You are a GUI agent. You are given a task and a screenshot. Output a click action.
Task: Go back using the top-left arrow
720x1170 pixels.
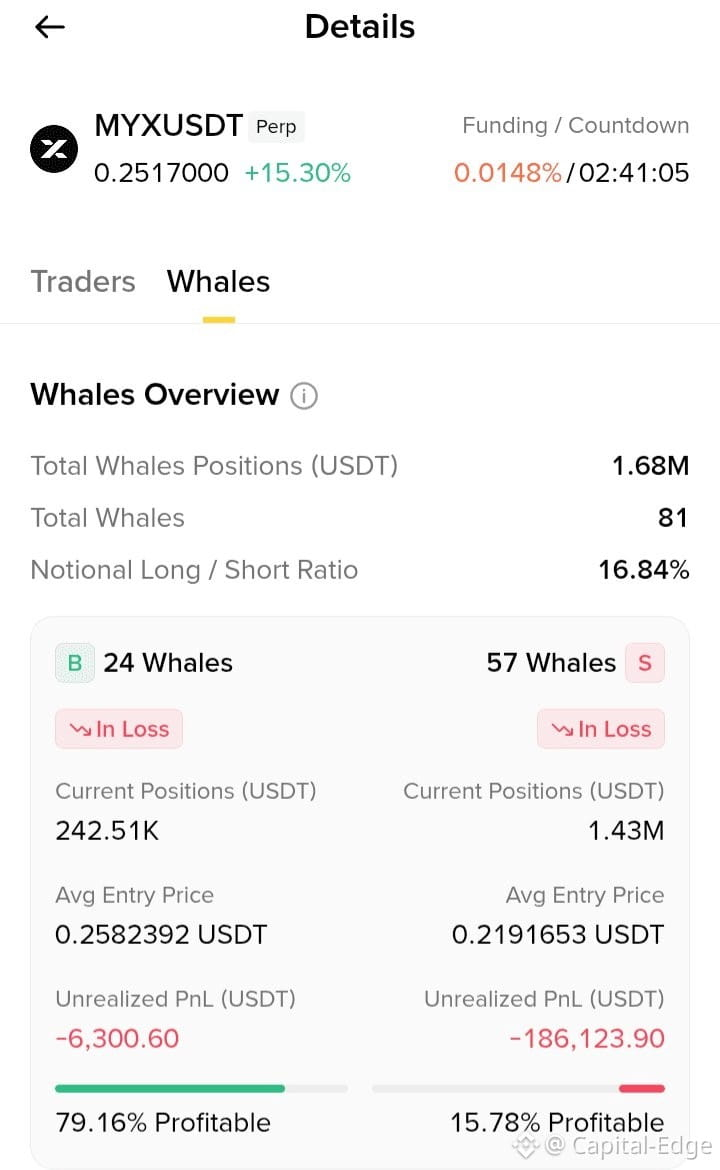click(50, 27)
